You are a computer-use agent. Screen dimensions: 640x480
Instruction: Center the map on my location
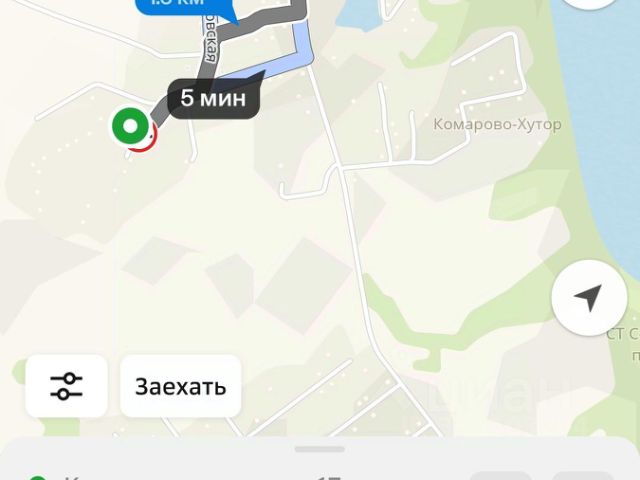pos(589,298)
